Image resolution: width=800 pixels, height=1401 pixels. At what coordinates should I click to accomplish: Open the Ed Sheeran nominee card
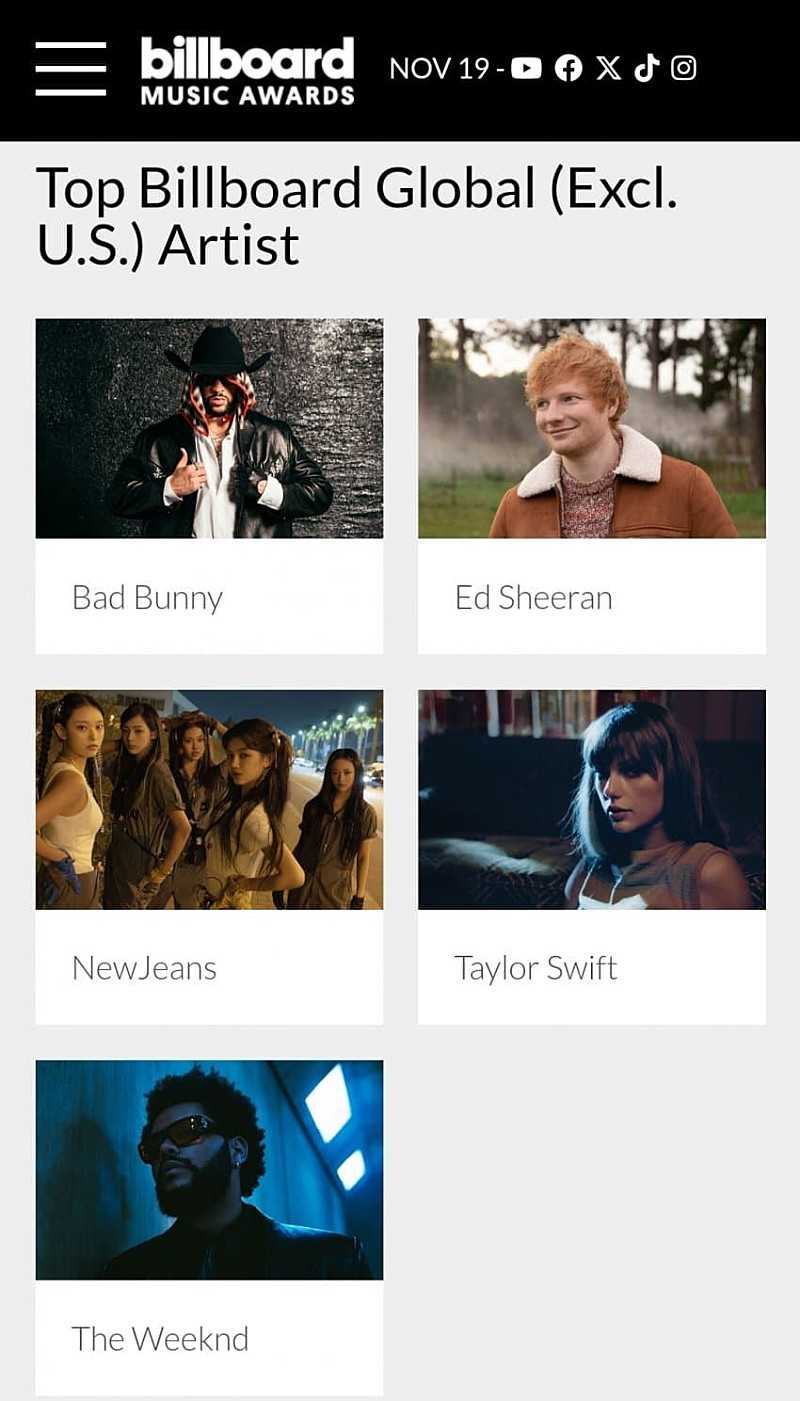coord(591,485)
